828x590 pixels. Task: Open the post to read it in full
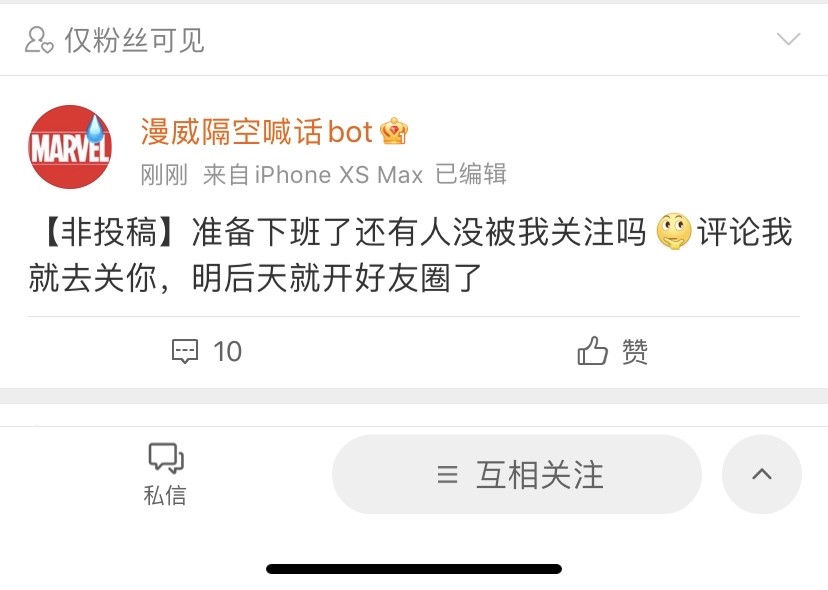click(410, 254)
